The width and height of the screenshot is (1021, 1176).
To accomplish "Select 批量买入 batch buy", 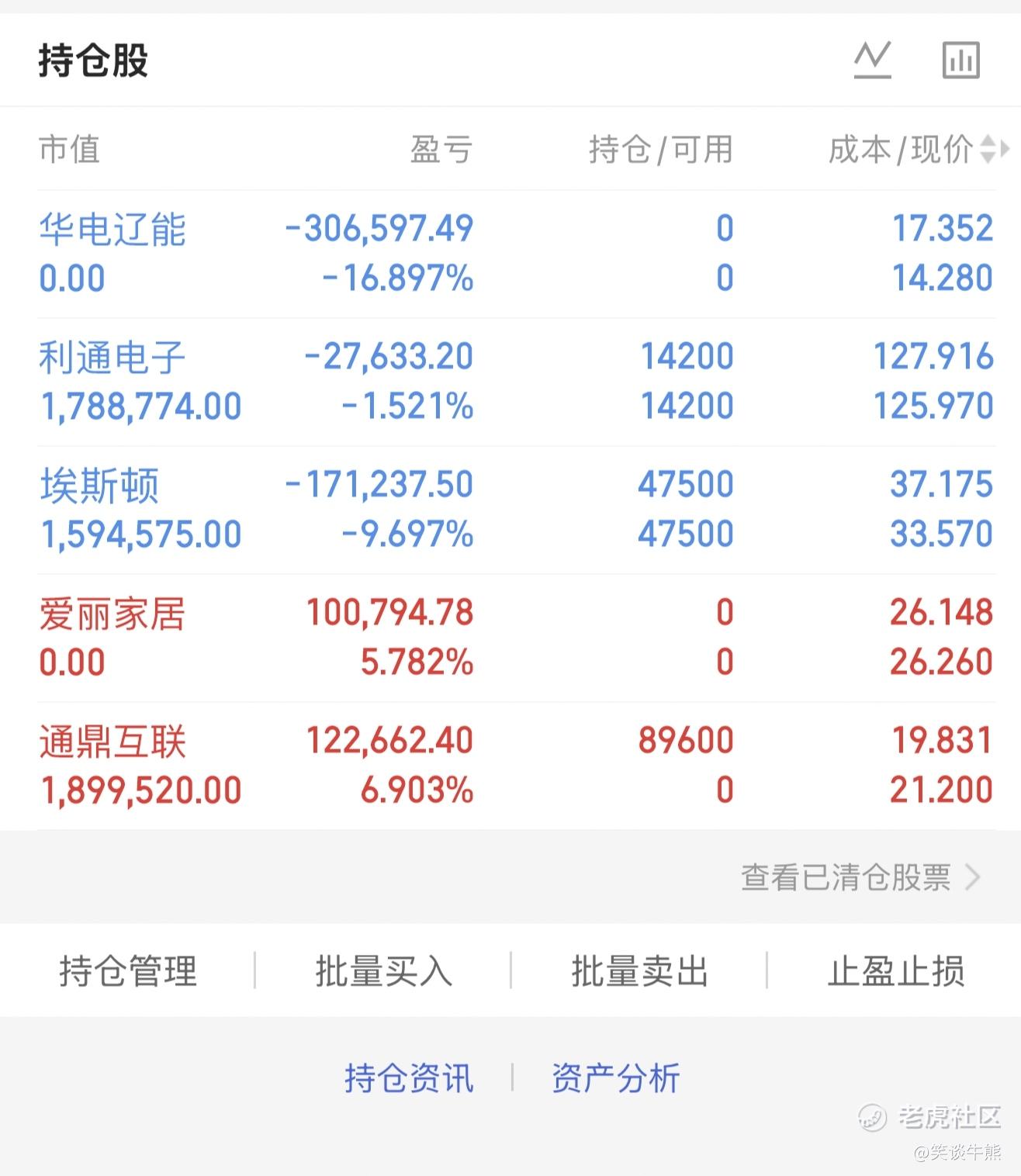I will click(x=383, y=970).
